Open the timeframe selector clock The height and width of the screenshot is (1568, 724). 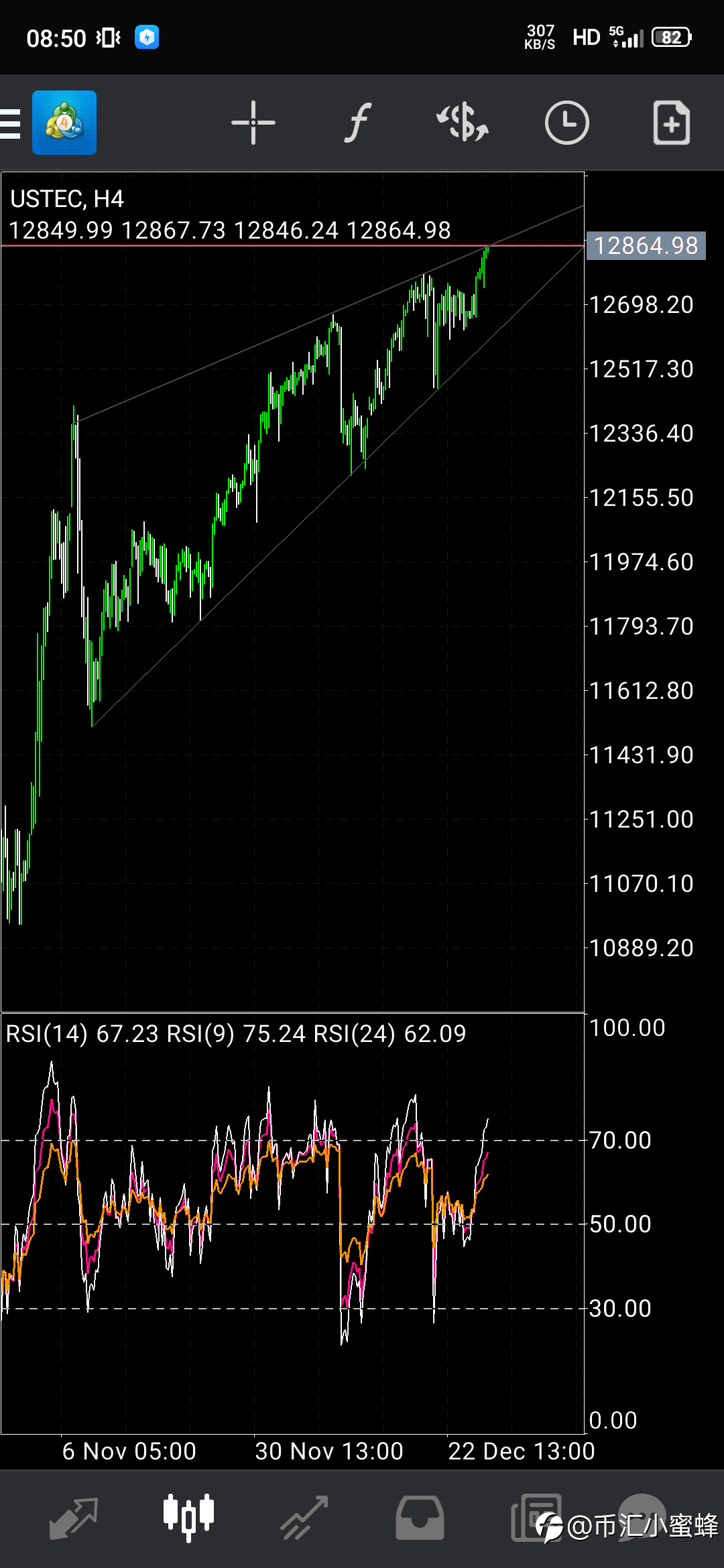pyautogui.click(x=567, y=123)
